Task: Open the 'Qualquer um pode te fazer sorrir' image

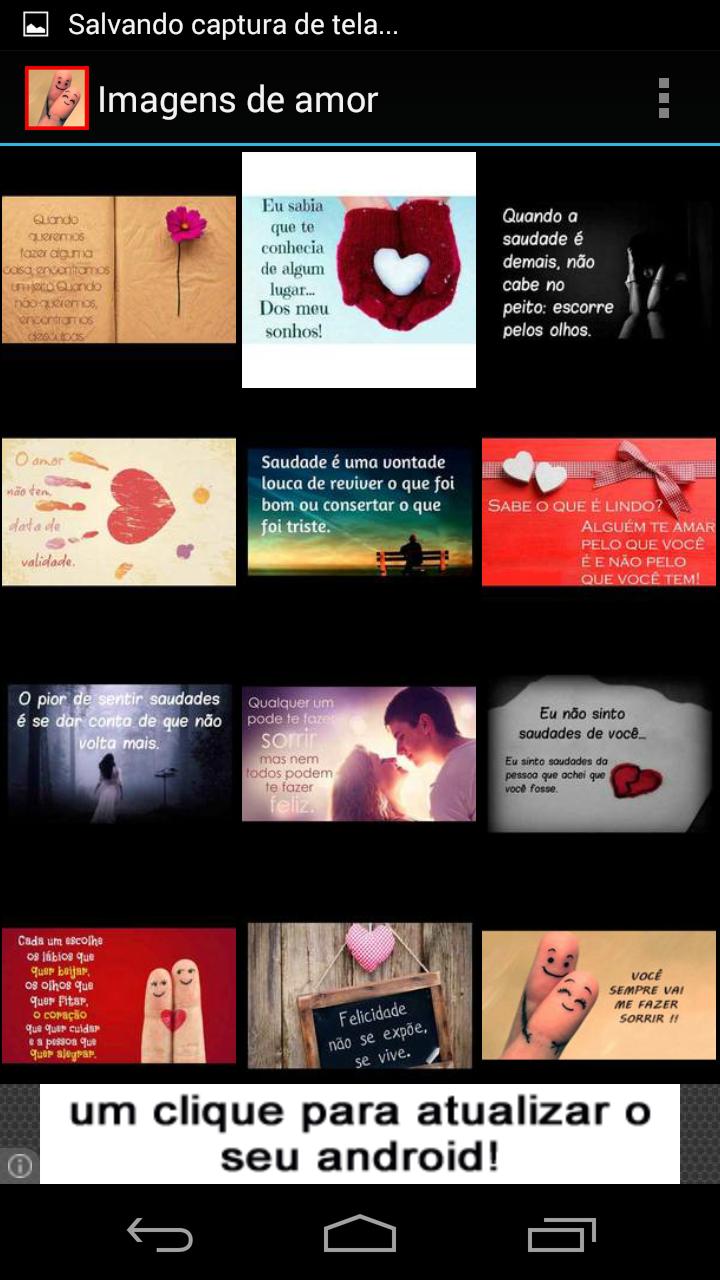Action: pos(359,754)
